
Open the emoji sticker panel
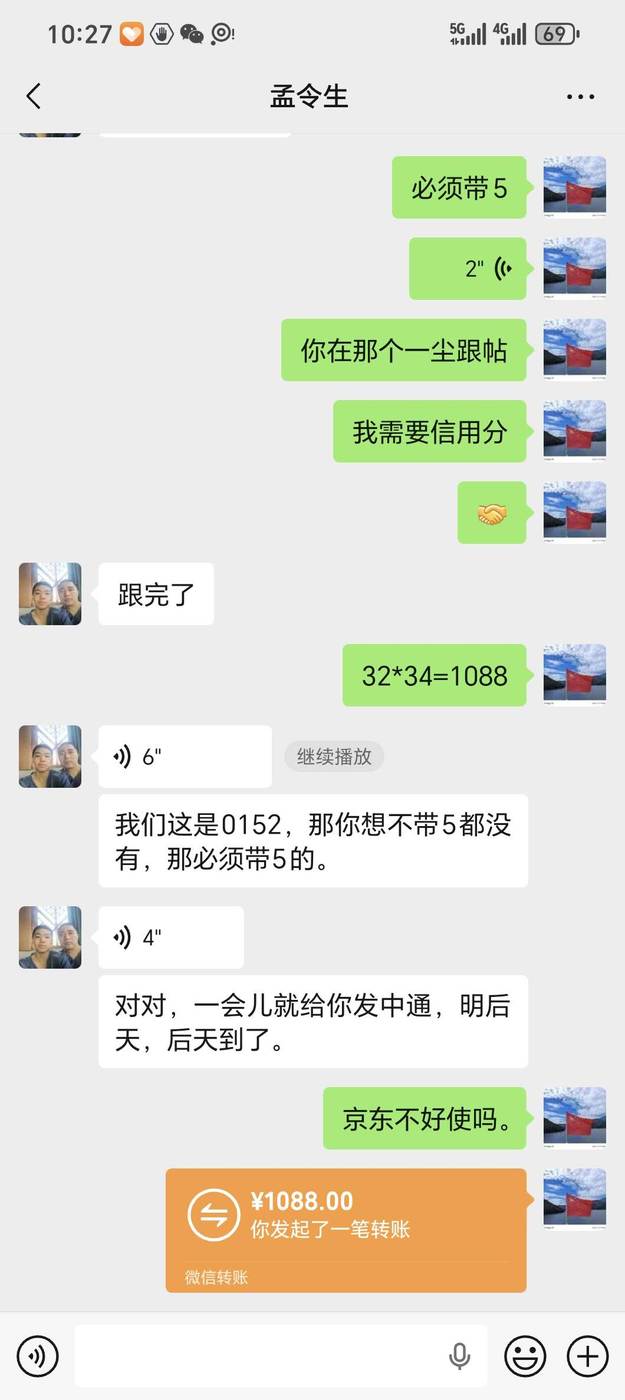pyautogui.click(x=525, y=1356)
